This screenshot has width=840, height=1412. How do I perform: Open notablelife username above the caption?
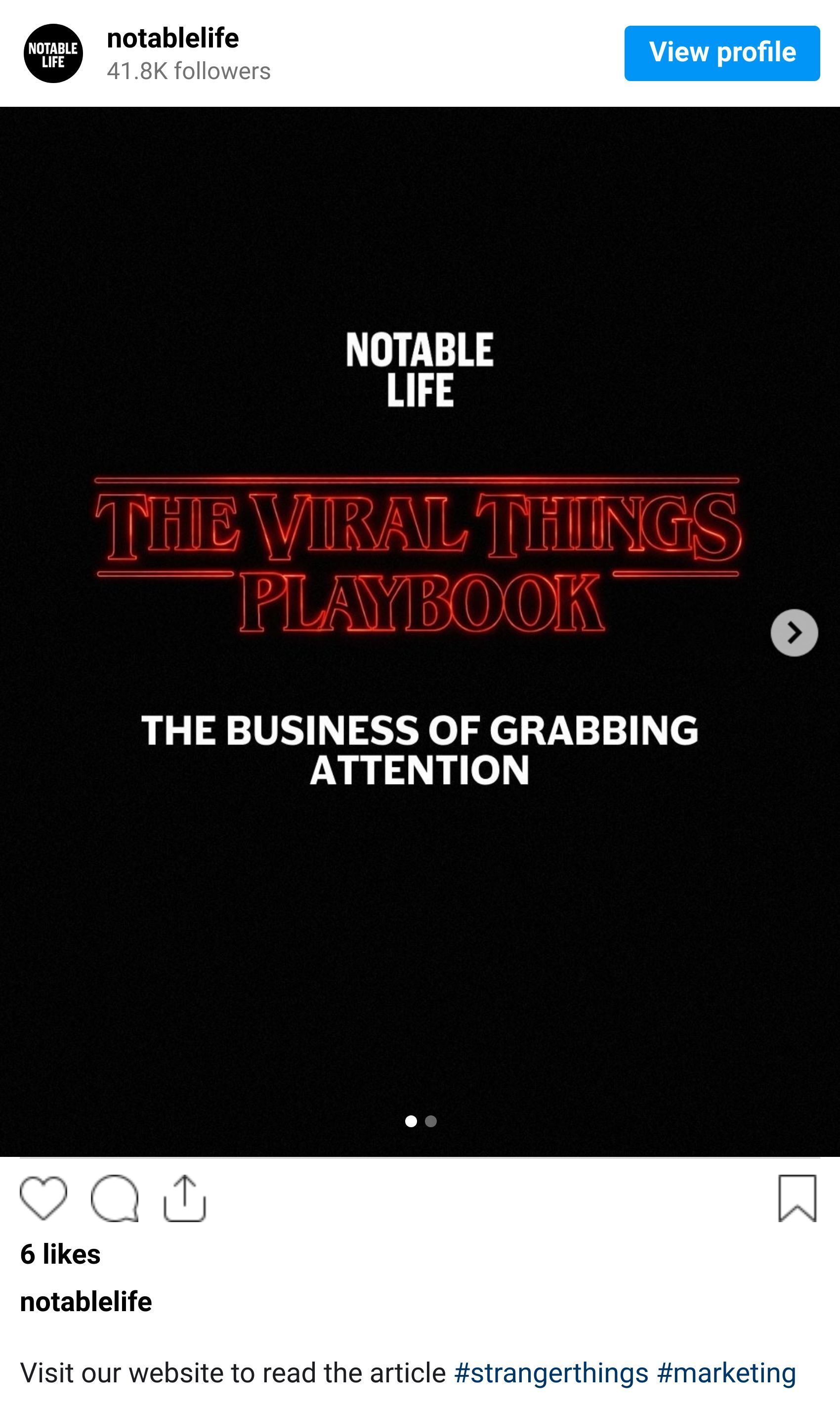tap(86, 1302)
